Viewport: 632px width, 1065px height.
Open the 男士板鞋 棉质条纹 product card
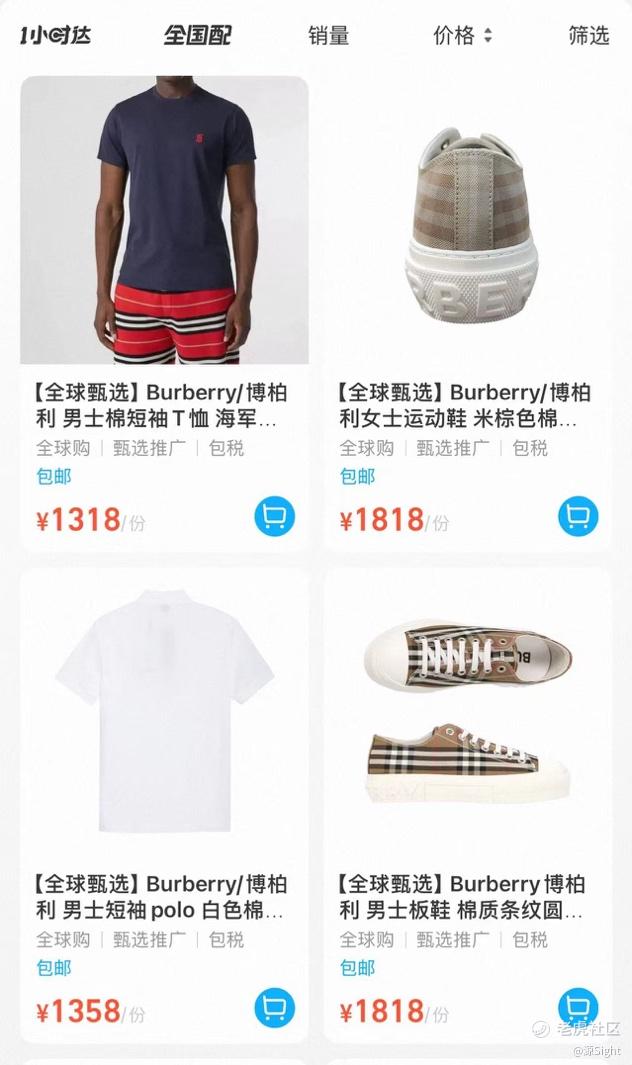tap(468, 806)
